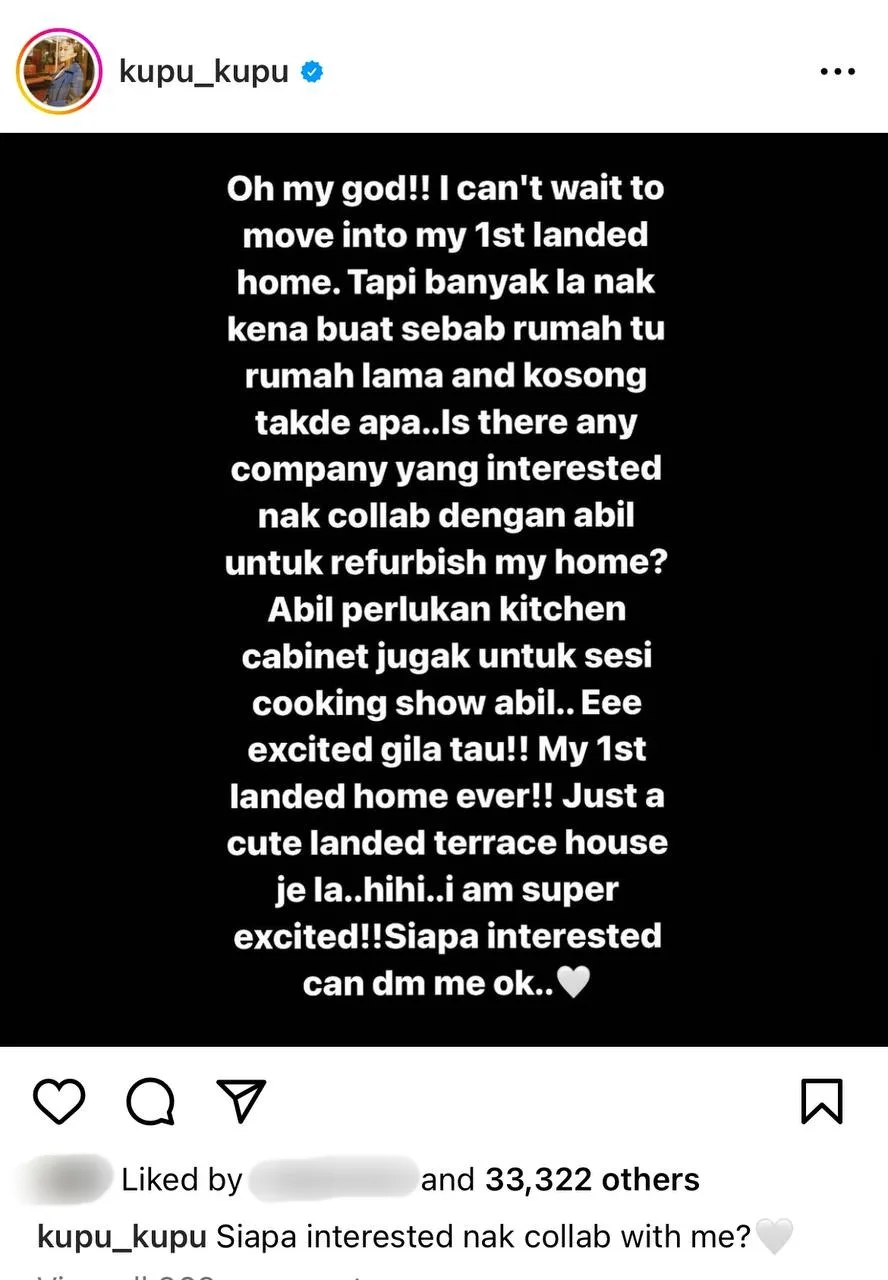View the 33,322 others who liked
This screenshot has width=888, height=1280.
click(592, 1180)
